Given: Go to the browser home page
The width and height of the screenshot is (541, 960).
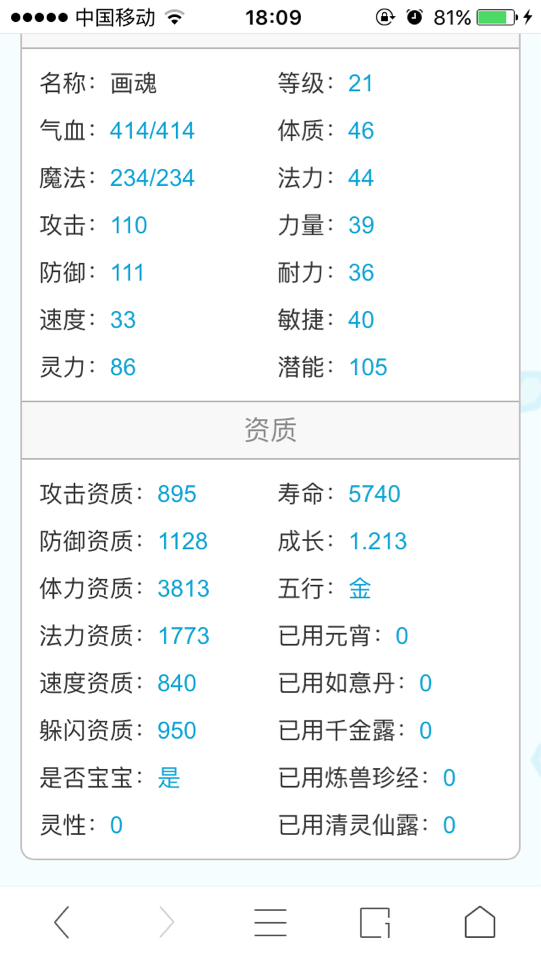Looking at the screenshot, I should [480, 922].
